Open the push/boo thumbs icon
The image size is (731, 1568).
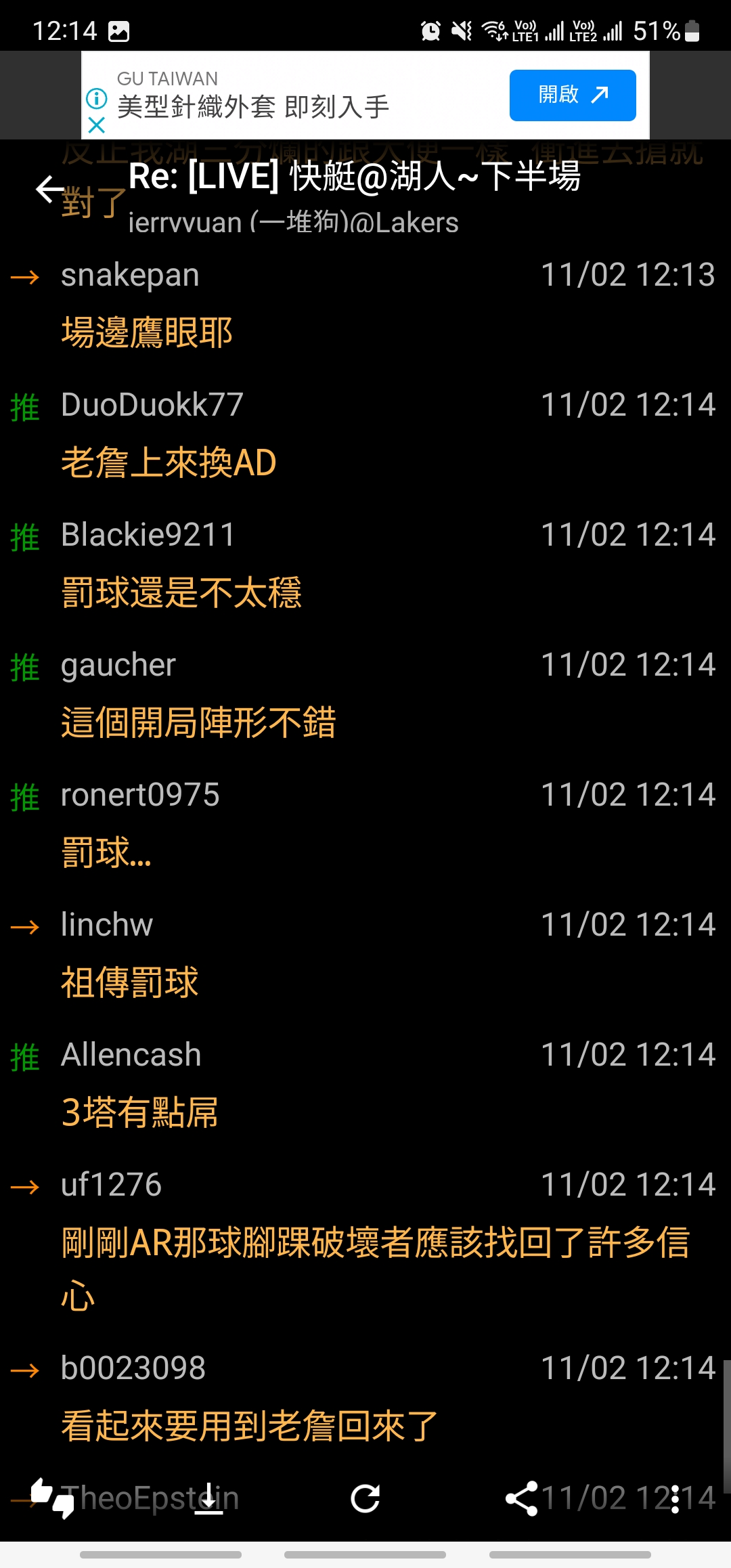click(x=53, y=1498)
